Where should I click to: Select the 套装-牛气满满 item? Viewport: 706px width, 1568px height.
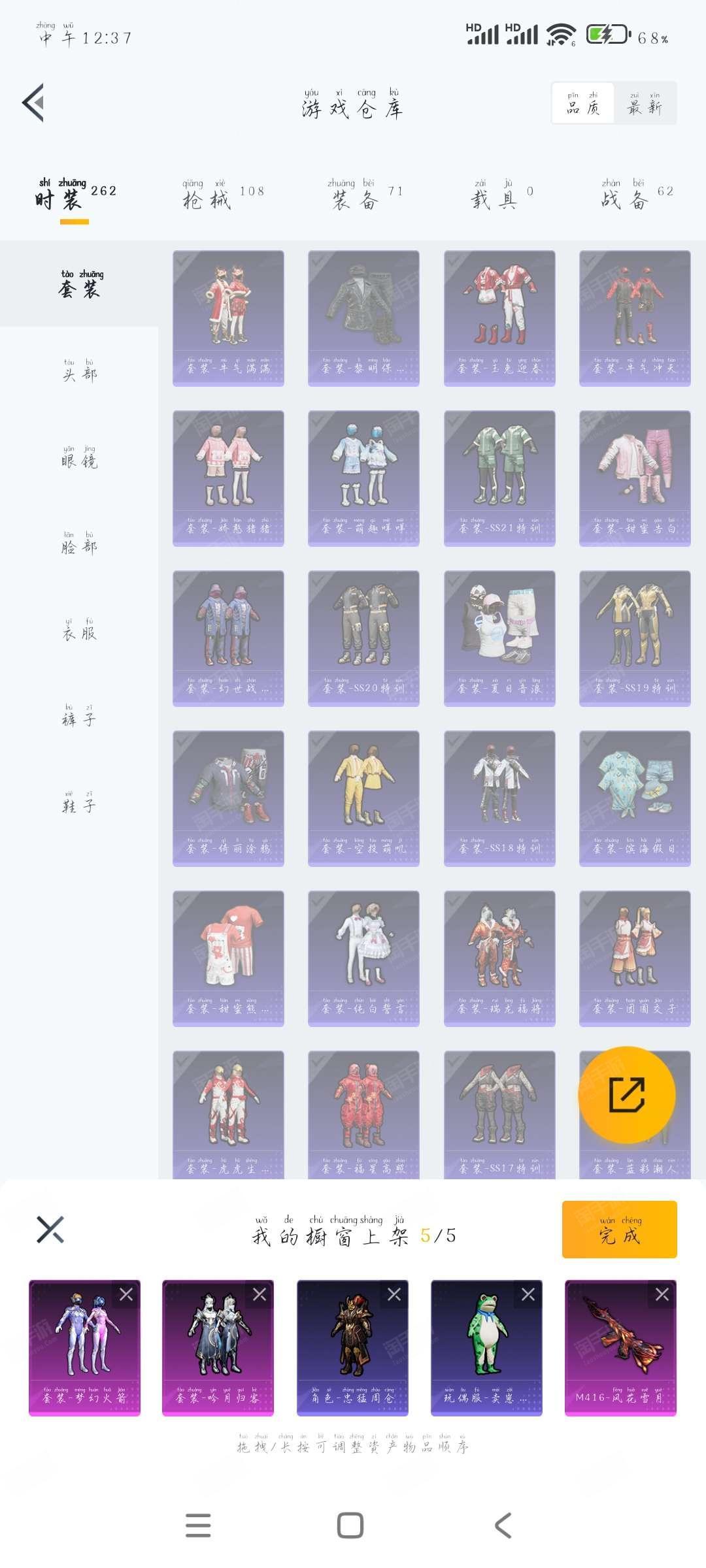(x=228, y=318)
